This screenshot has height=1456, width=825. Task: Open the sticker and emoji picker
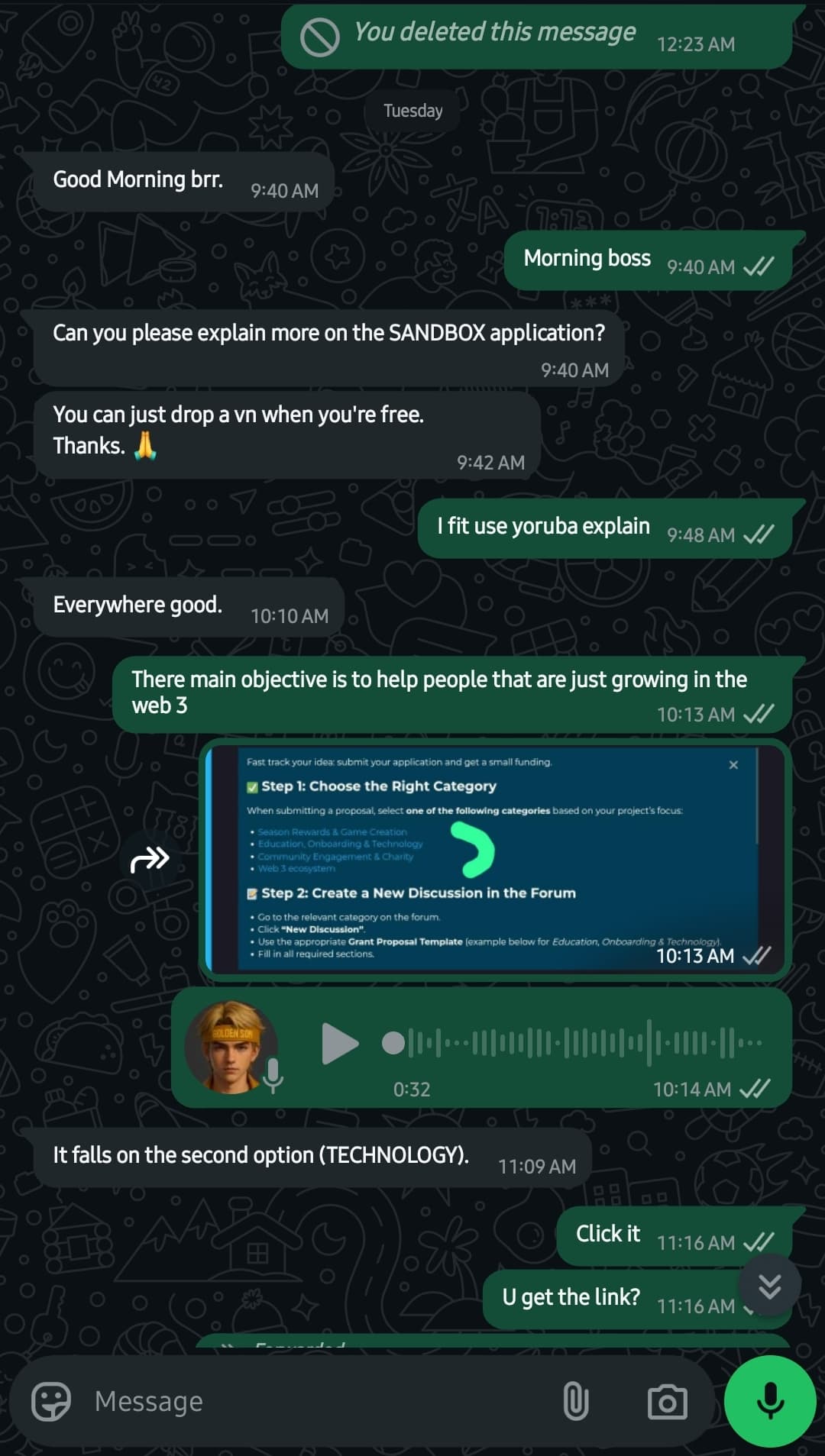click(x=51, y=1402)
